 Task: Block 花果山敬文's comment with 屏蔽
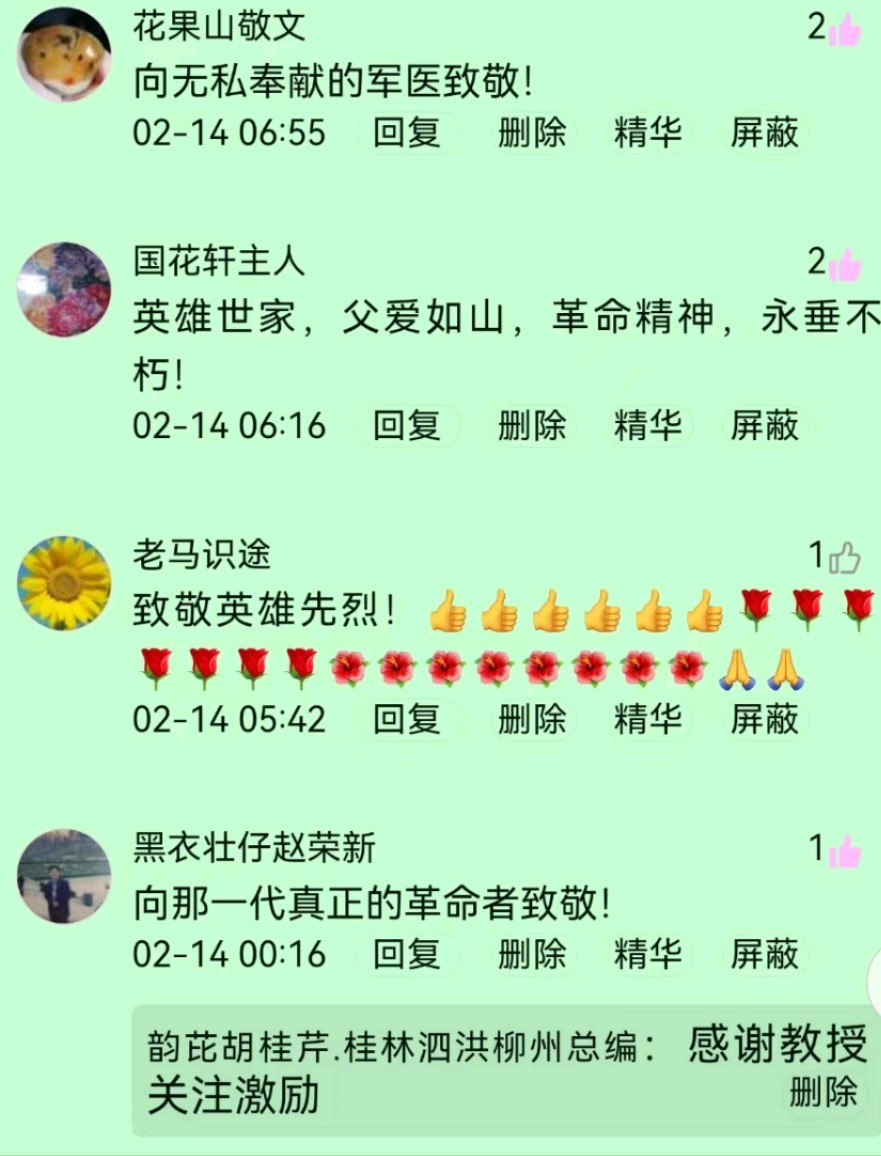point(764,133)
